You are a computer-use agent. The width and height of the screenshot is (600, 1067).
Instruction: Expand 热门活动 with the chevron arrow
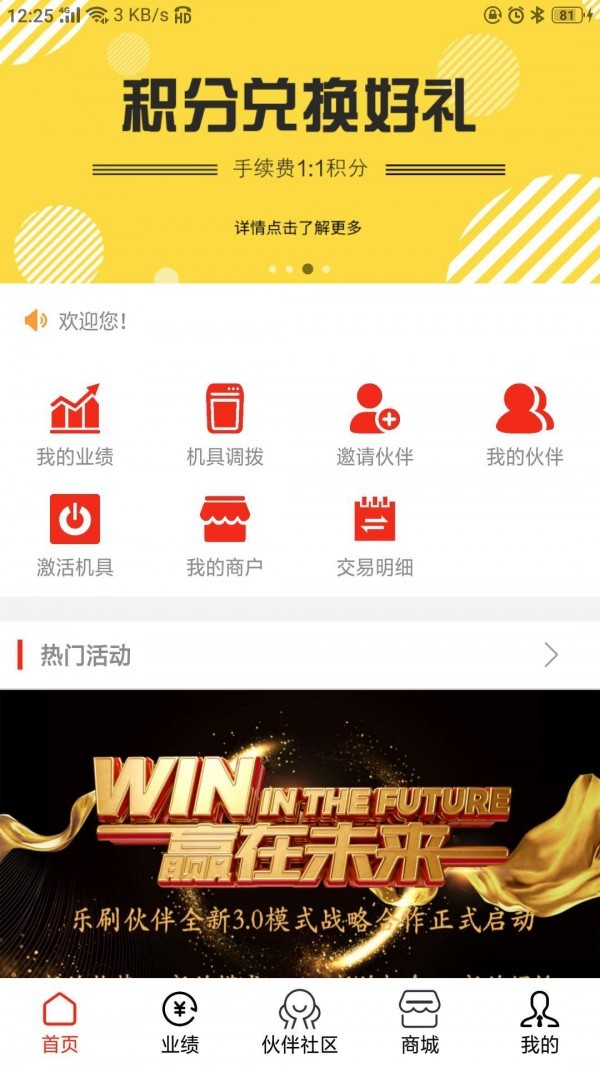click(x=551, y=655)
